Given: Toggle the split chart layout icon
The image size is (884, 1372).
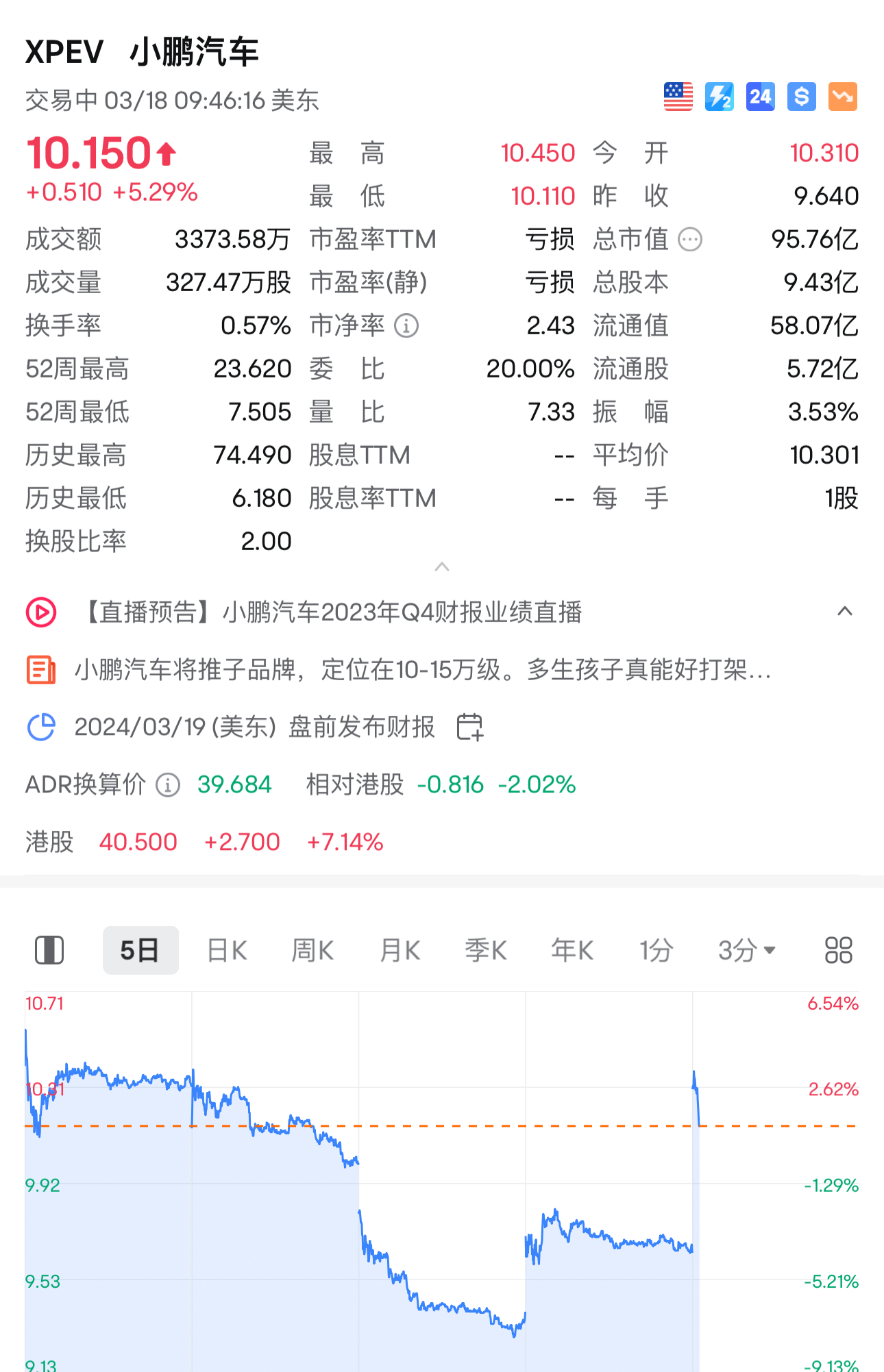Looking at the screenshot, I should [49, 950].
